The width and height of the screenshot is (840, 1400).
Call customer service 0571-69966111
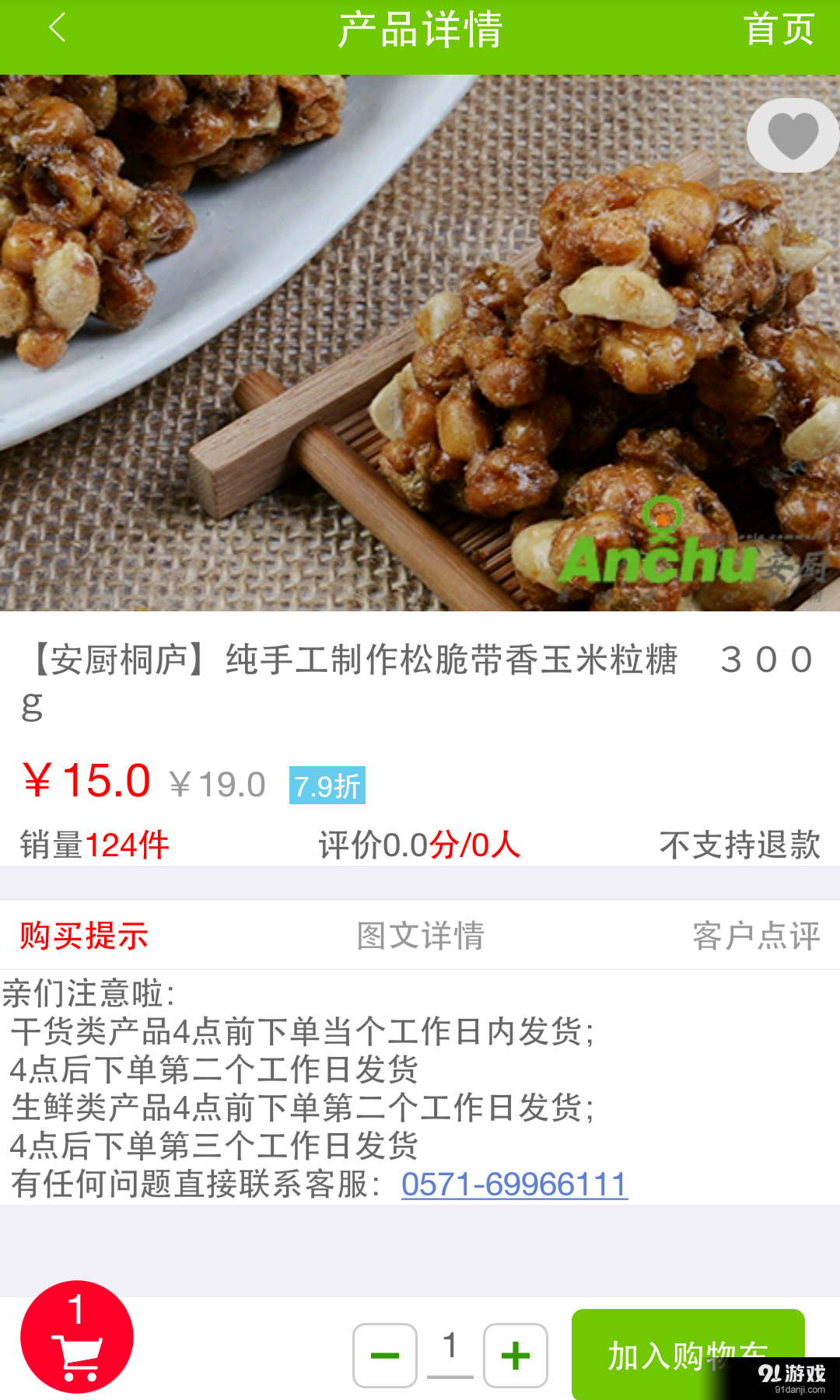pyautogui.click(x=513, y=1183)
